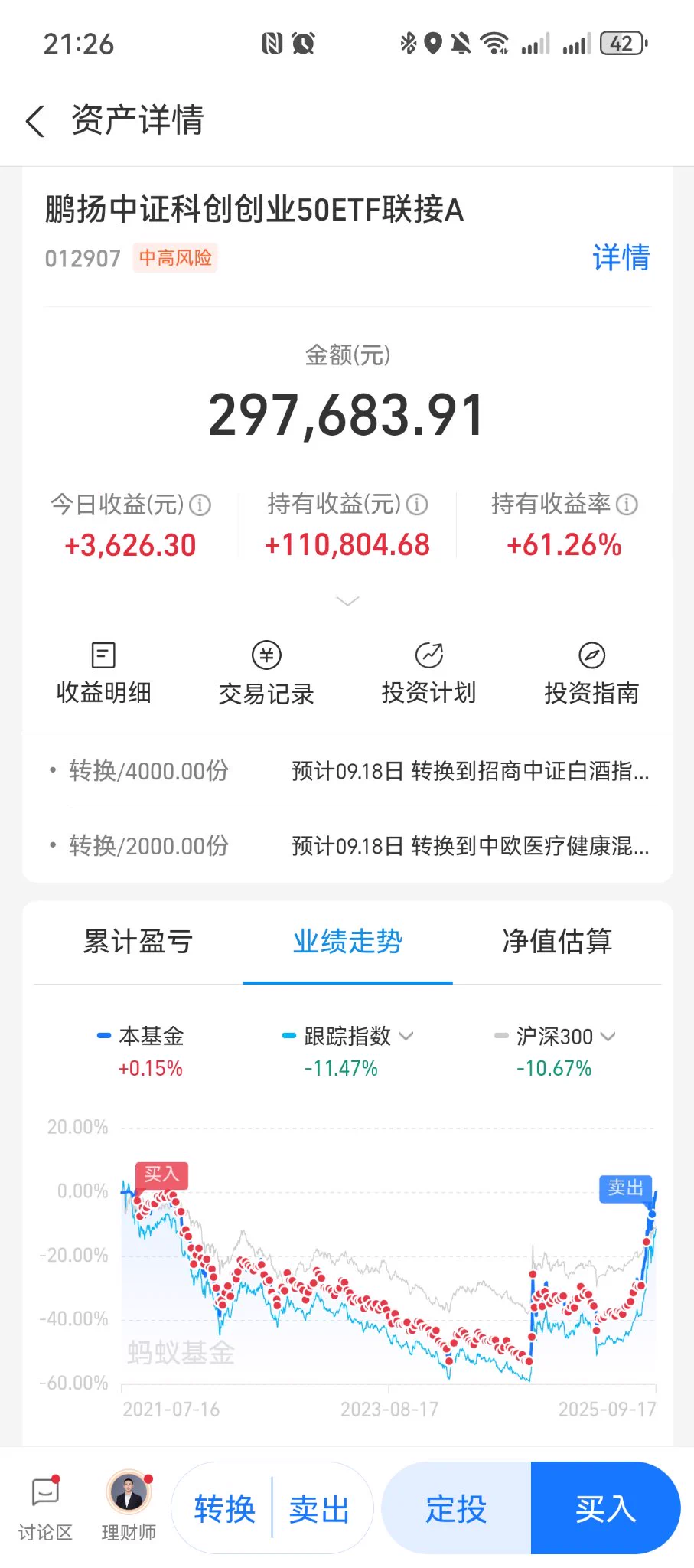Image resolution: width=694 pixels, height=1568 pixels.
Task: Open the 转换/4000.00份 pending conversion row
Action: (348, 771)
